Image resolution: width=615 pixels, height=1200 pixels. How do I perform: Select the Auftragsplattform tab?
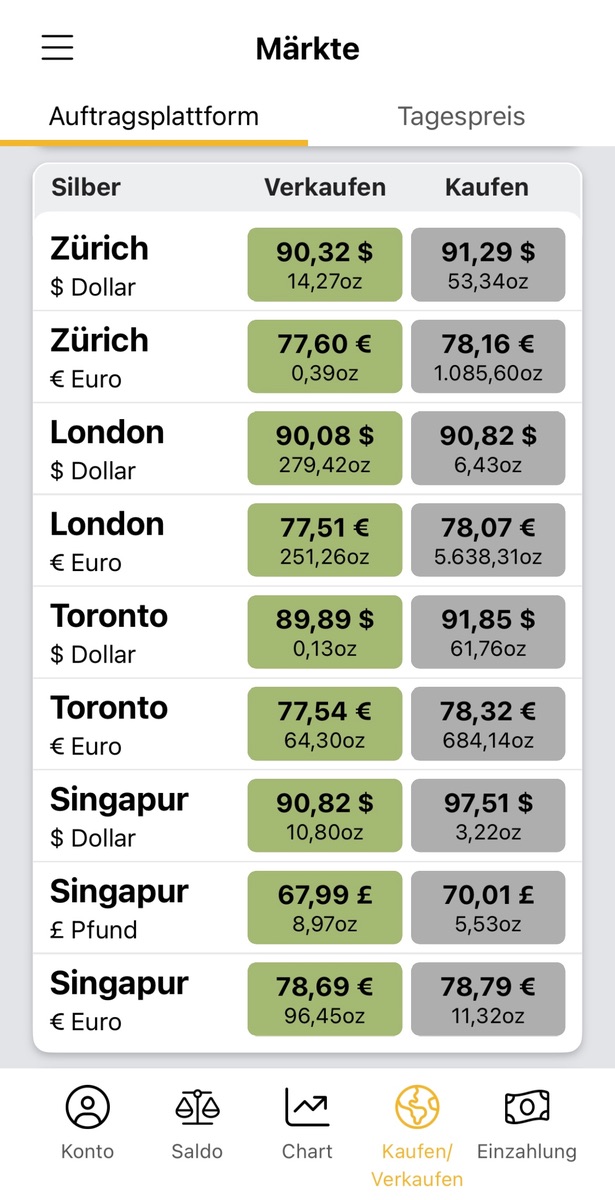[154, 116]
